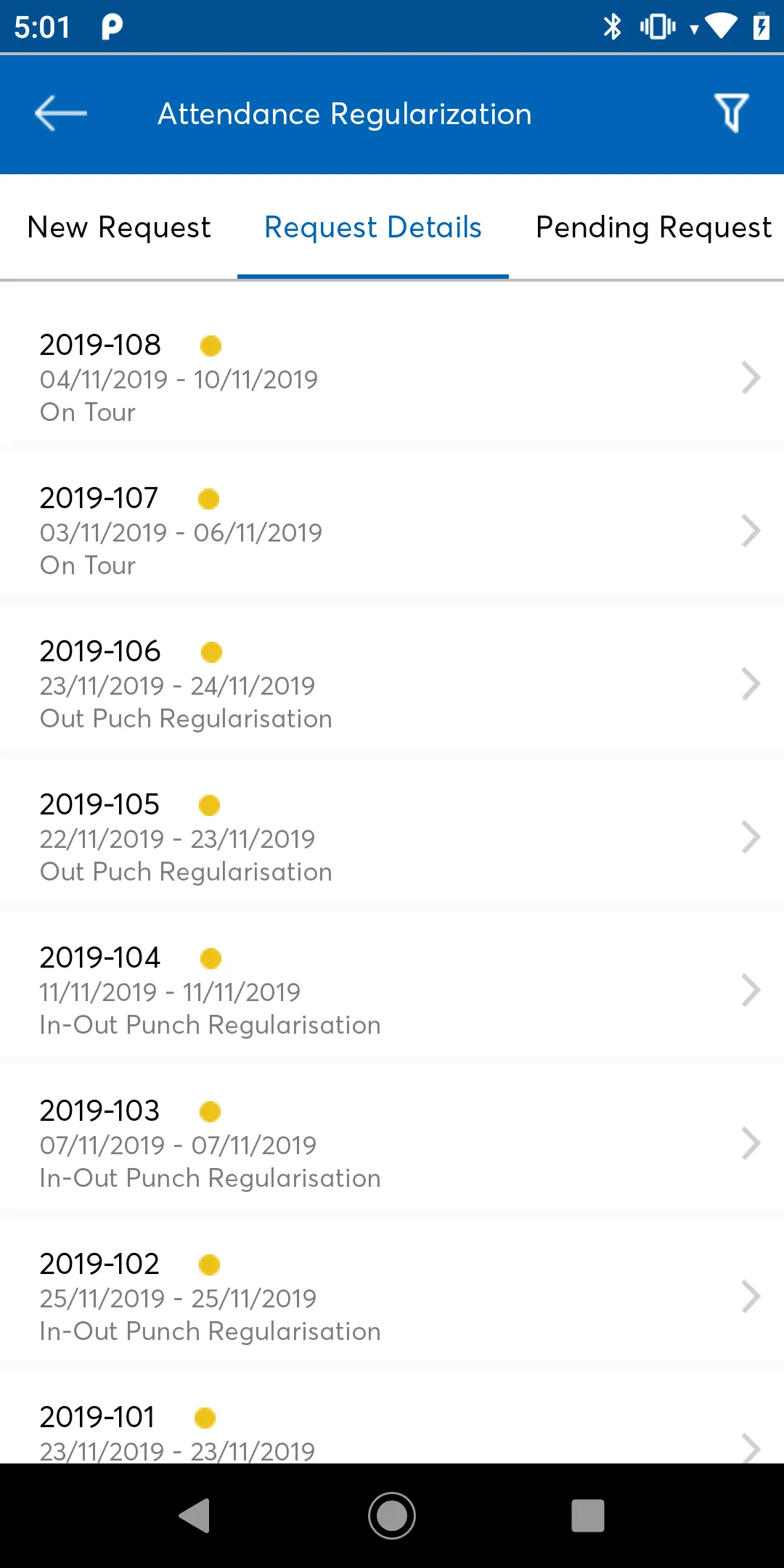View request 2019-103 dated 07/11/2019

pos(392,1143)
